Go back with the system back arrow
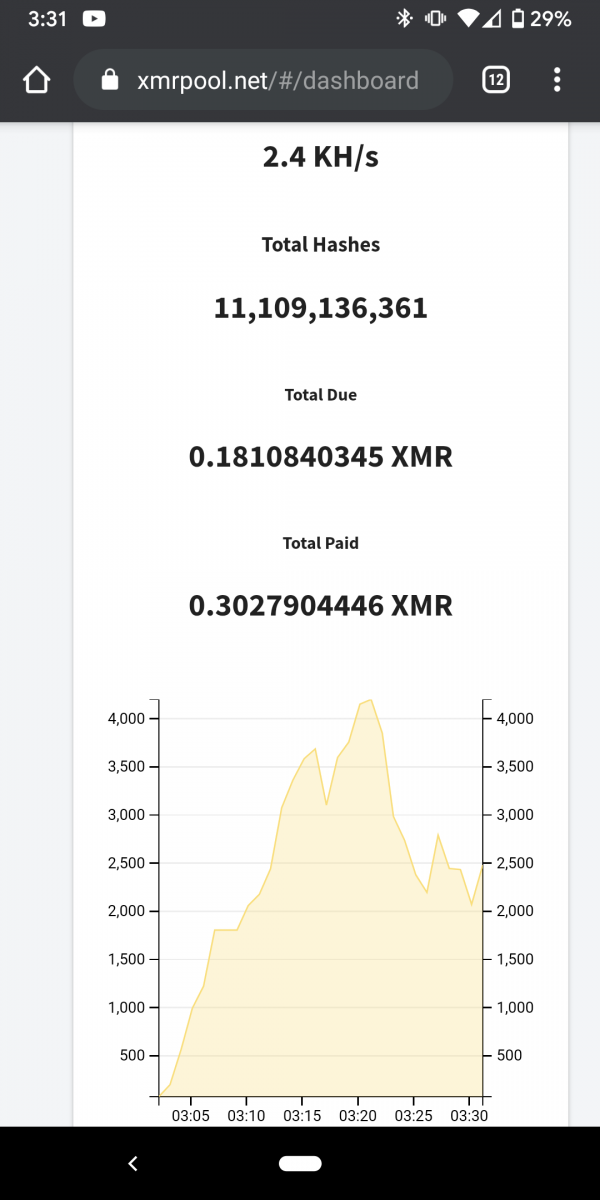Image resolution: width=600 pixels, height=1200 pixels. 133,1163
